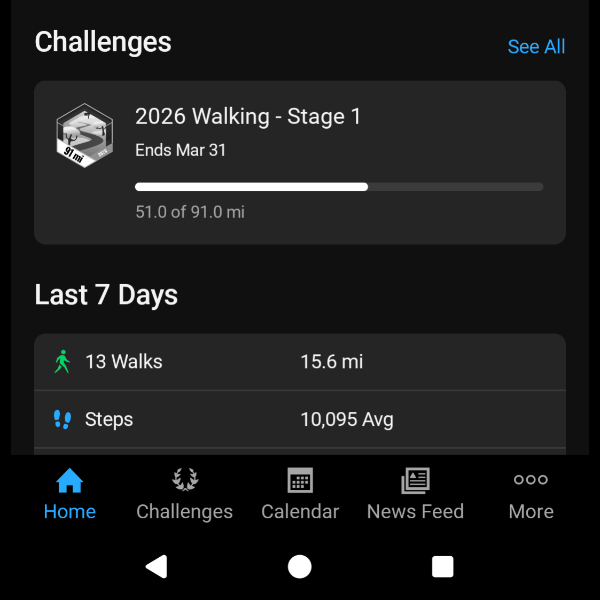Open the Steps average row
Viewport: 600px width, 600px height.
(300, 420)
